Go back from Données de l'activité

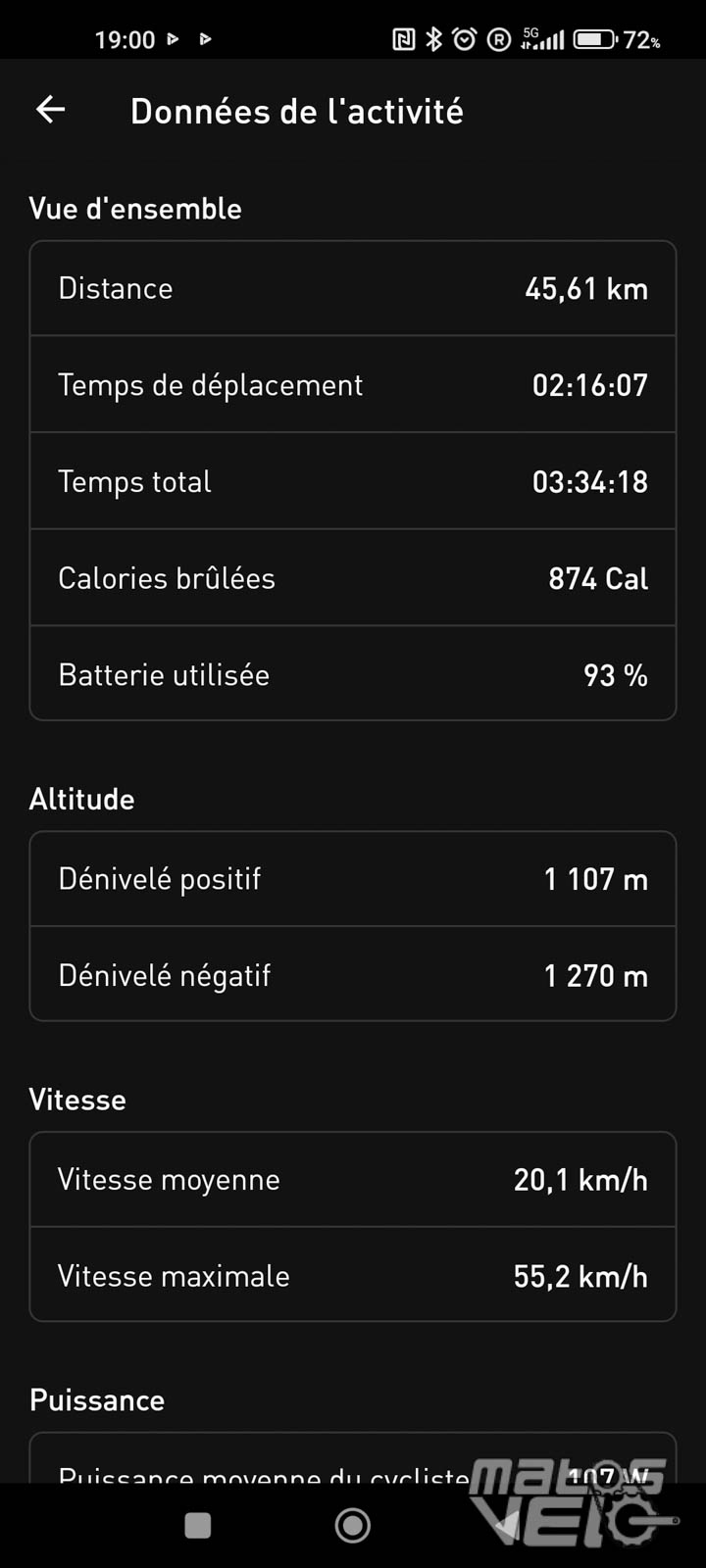coord(51,110)
